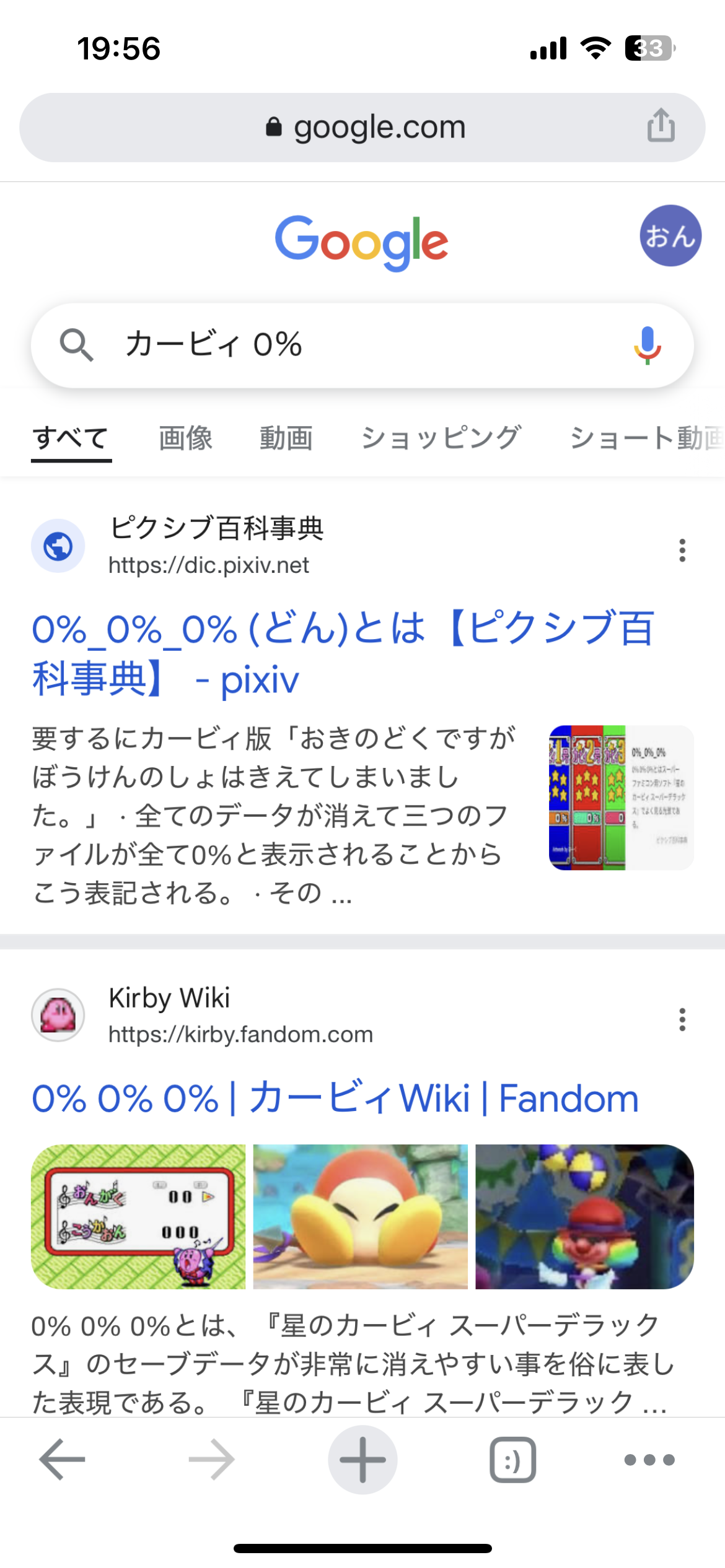725x1568 pixels.
Task: Open the tab switcher
Action: (512, 1460)
